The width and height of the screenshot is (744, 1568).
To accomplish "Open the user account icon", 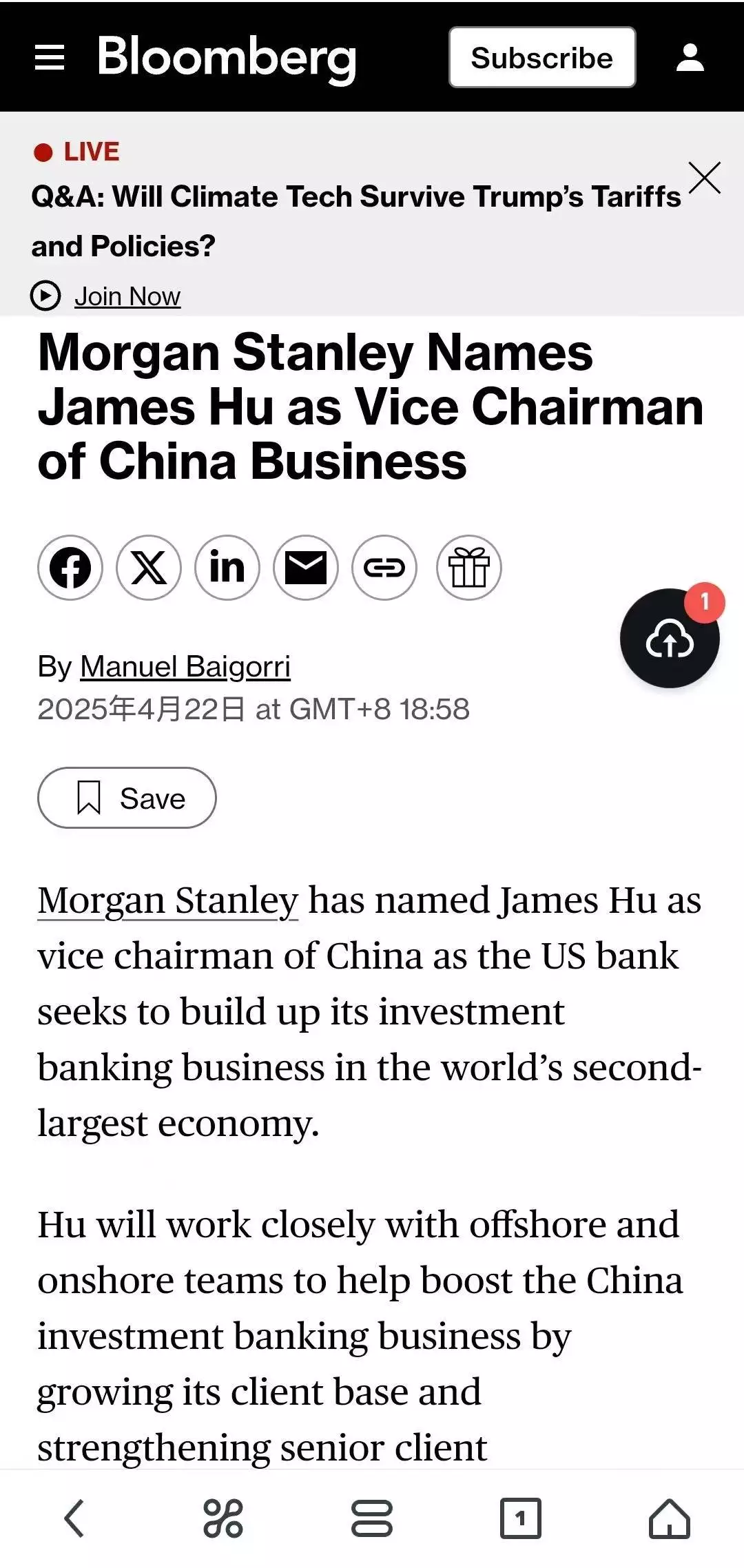I will click(690, 58).
